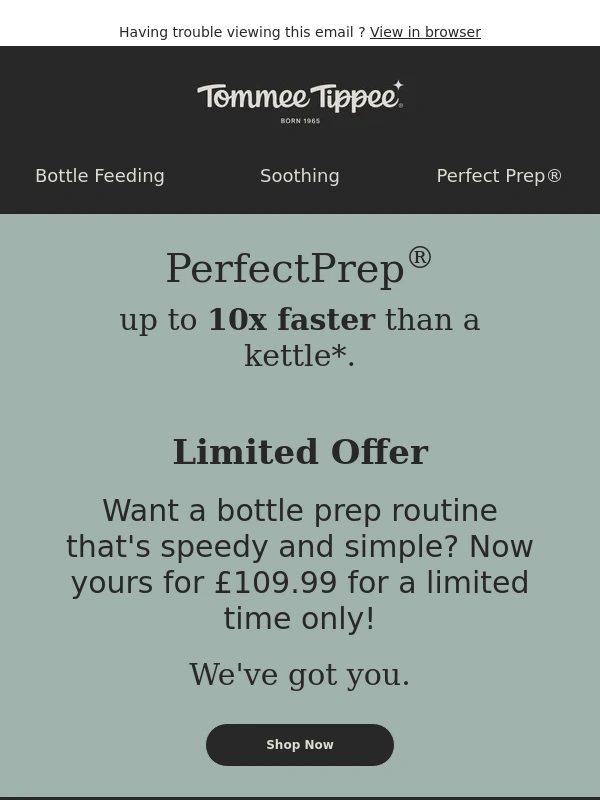Open the View in browser link
The width and height of the screenshot is (600, 800).
pyautogui.click(x=425, y=32)
